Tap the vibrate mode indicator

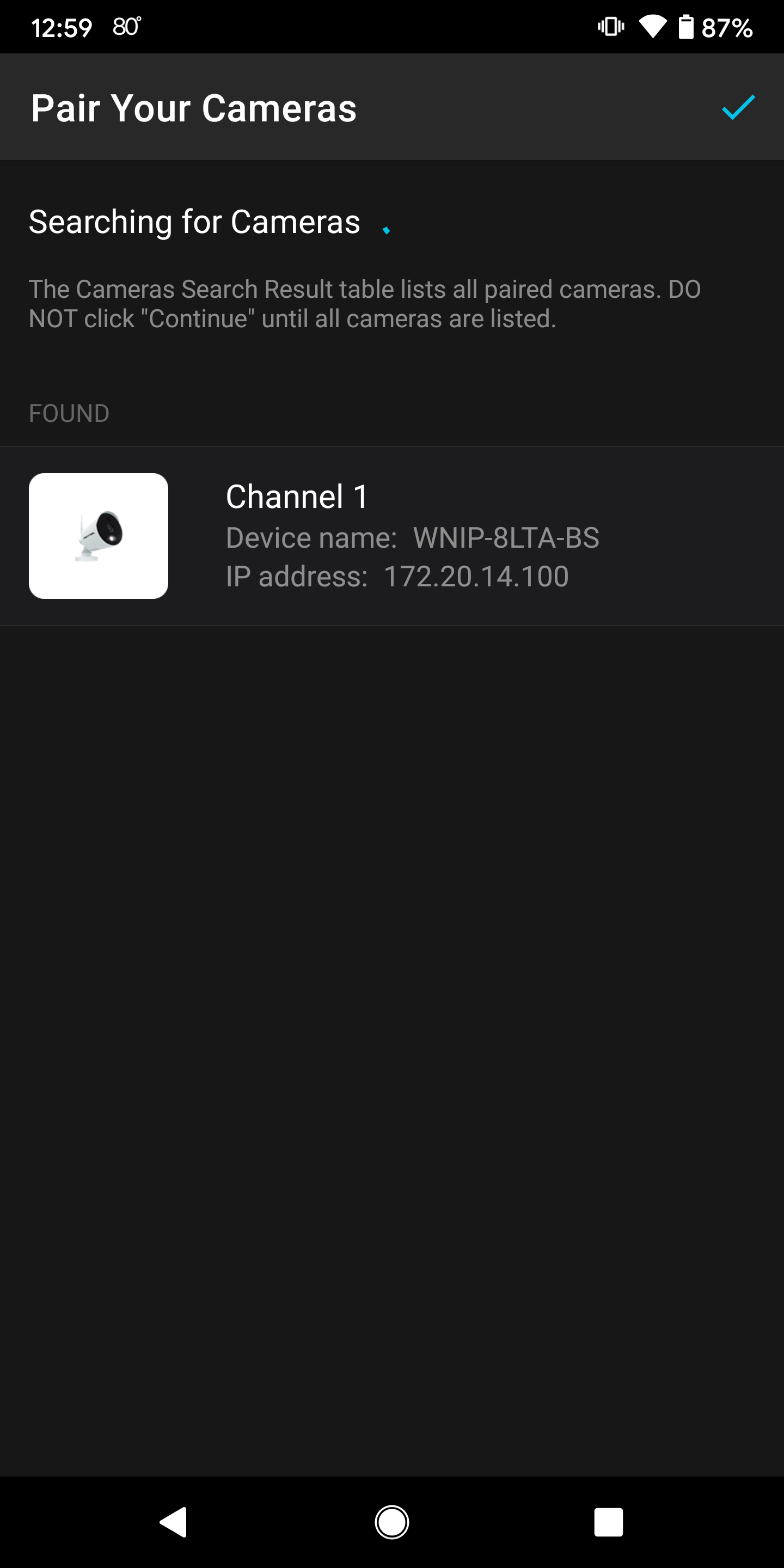tap(610, 26)
